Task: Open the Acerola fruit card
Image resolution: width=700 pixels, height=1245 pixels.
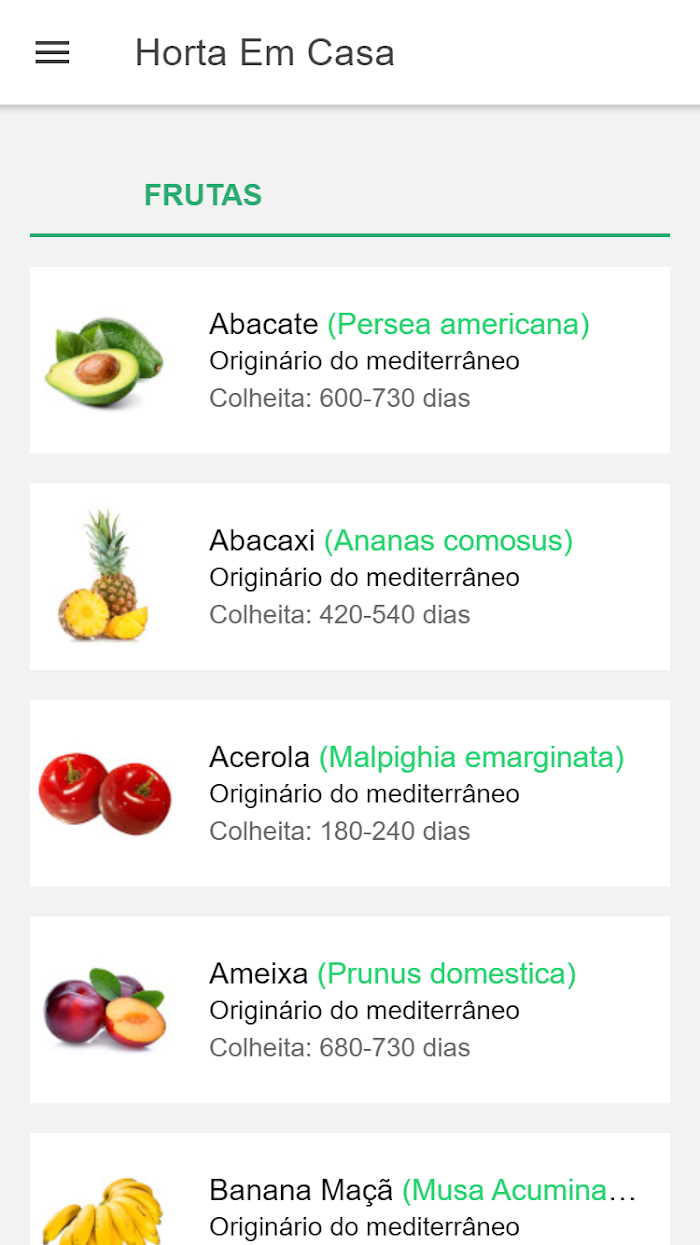Action: (x=350, y=793)
